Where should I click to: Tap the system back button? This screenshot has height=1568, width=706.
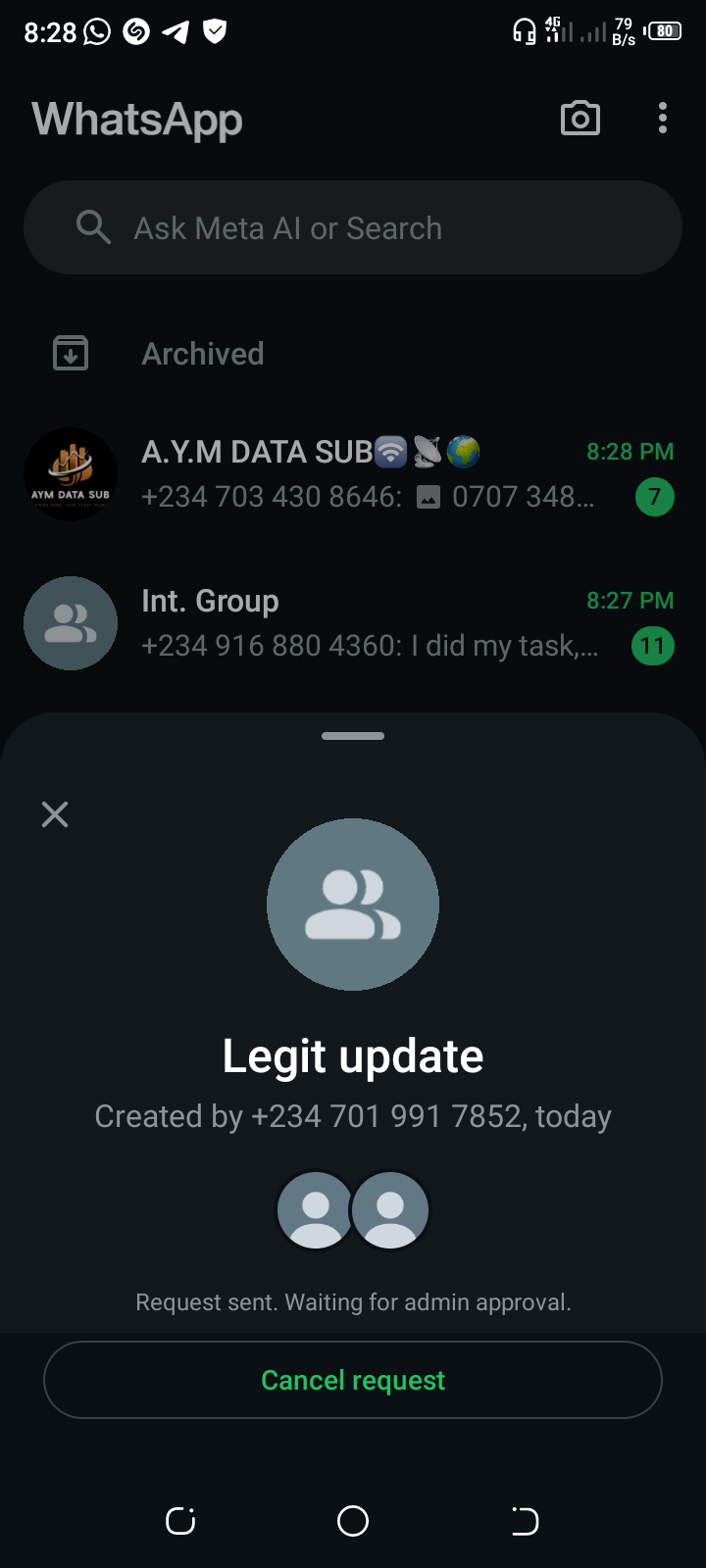526,1521
